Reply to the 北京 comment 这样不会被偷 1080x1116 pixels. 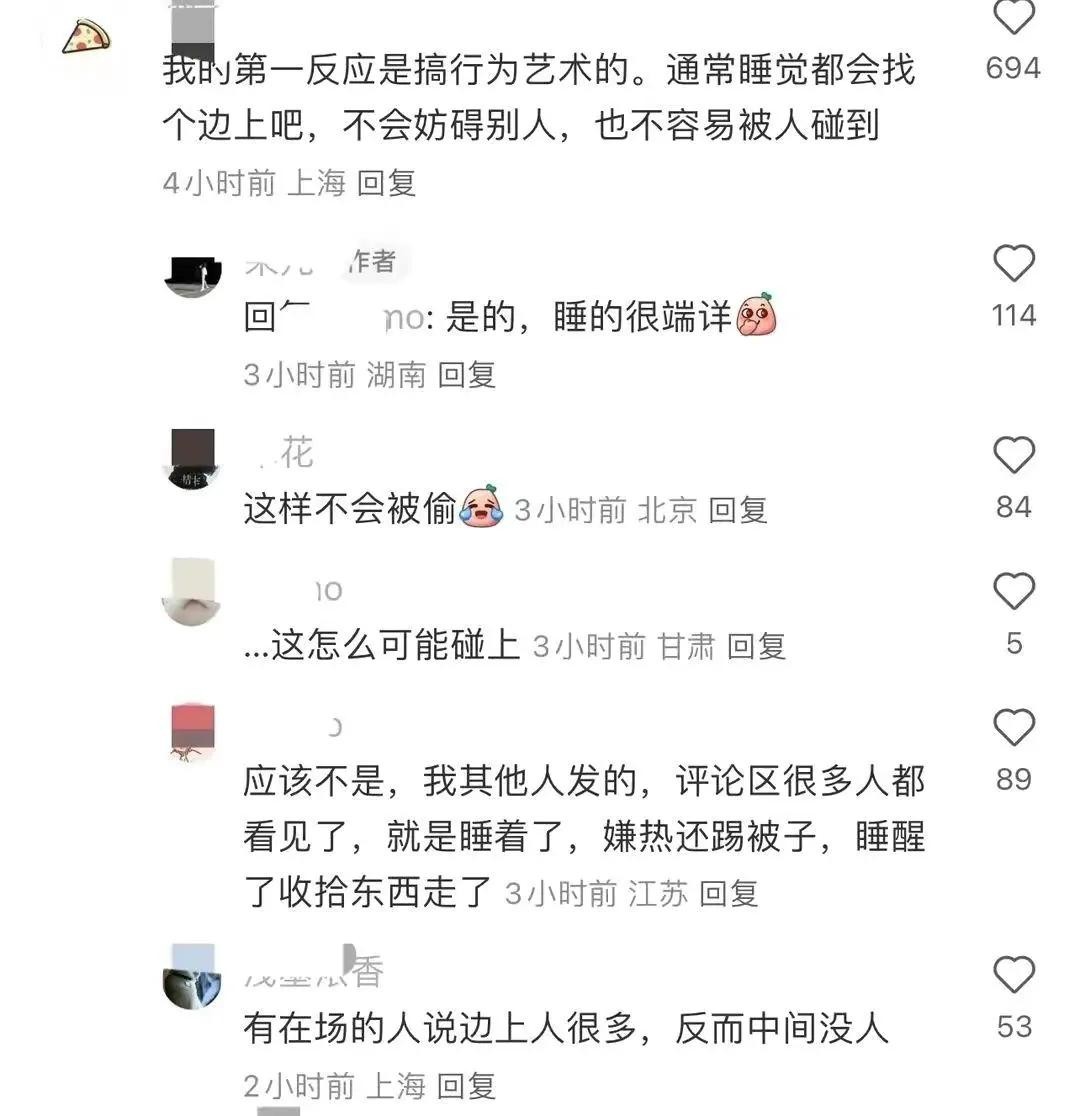coord(738,511)
